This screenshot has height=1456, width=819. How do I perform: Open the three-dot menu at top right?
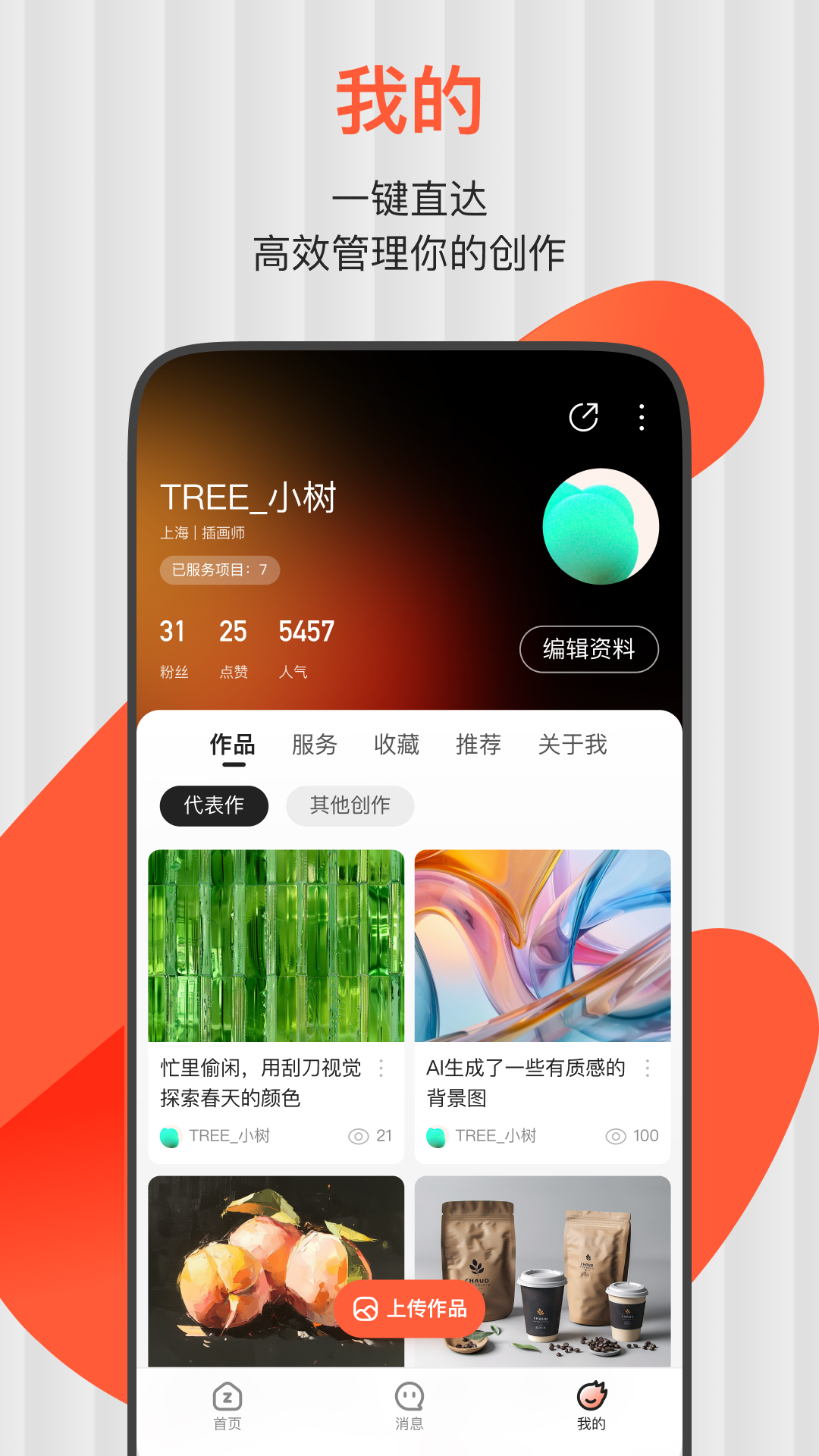click(642, 416)
